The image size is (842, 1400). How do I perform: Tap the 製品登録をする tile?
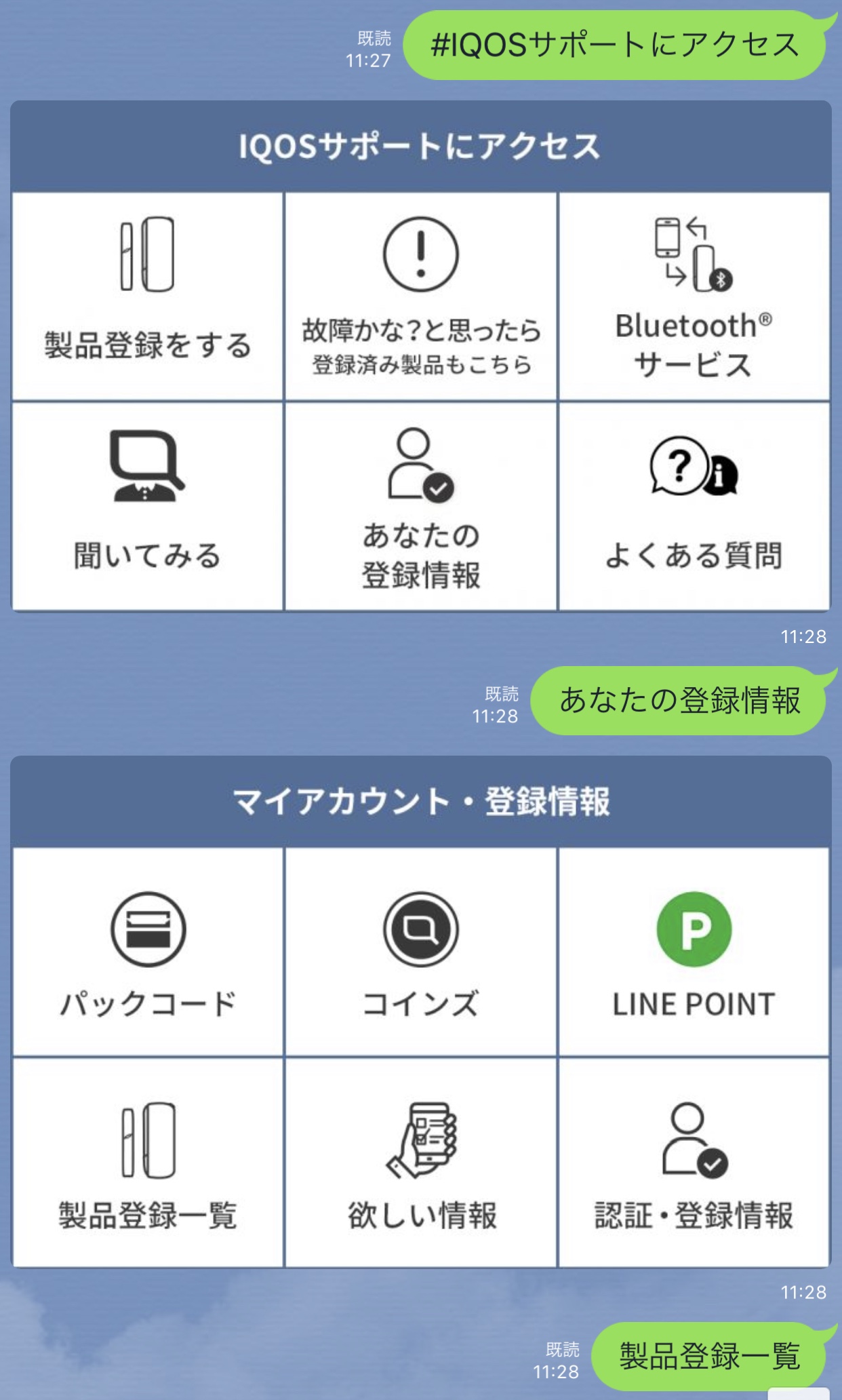147,296
